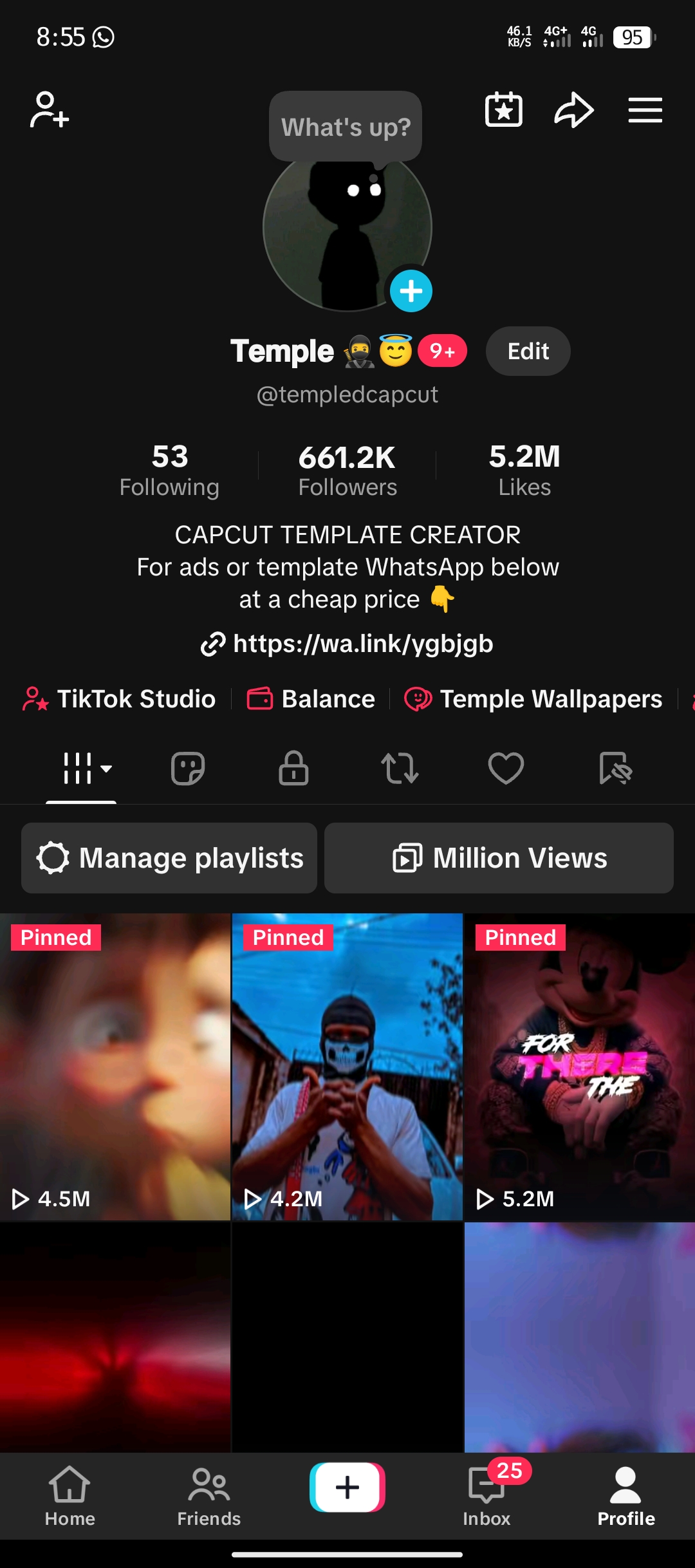The width and height of the screenshot is (695, 1568).
Task: Play the pinned video with 5.2M views
Action: coord(579,1067)
